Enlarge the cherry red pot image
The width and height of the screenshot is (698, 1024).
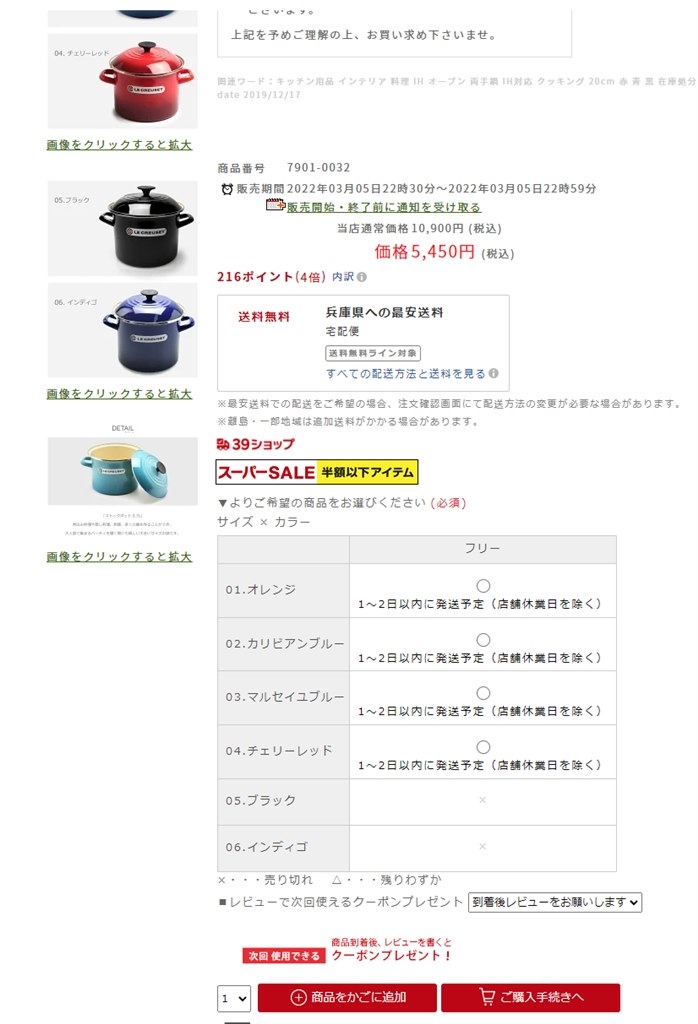pyautogui.click(x=123, y=82)
